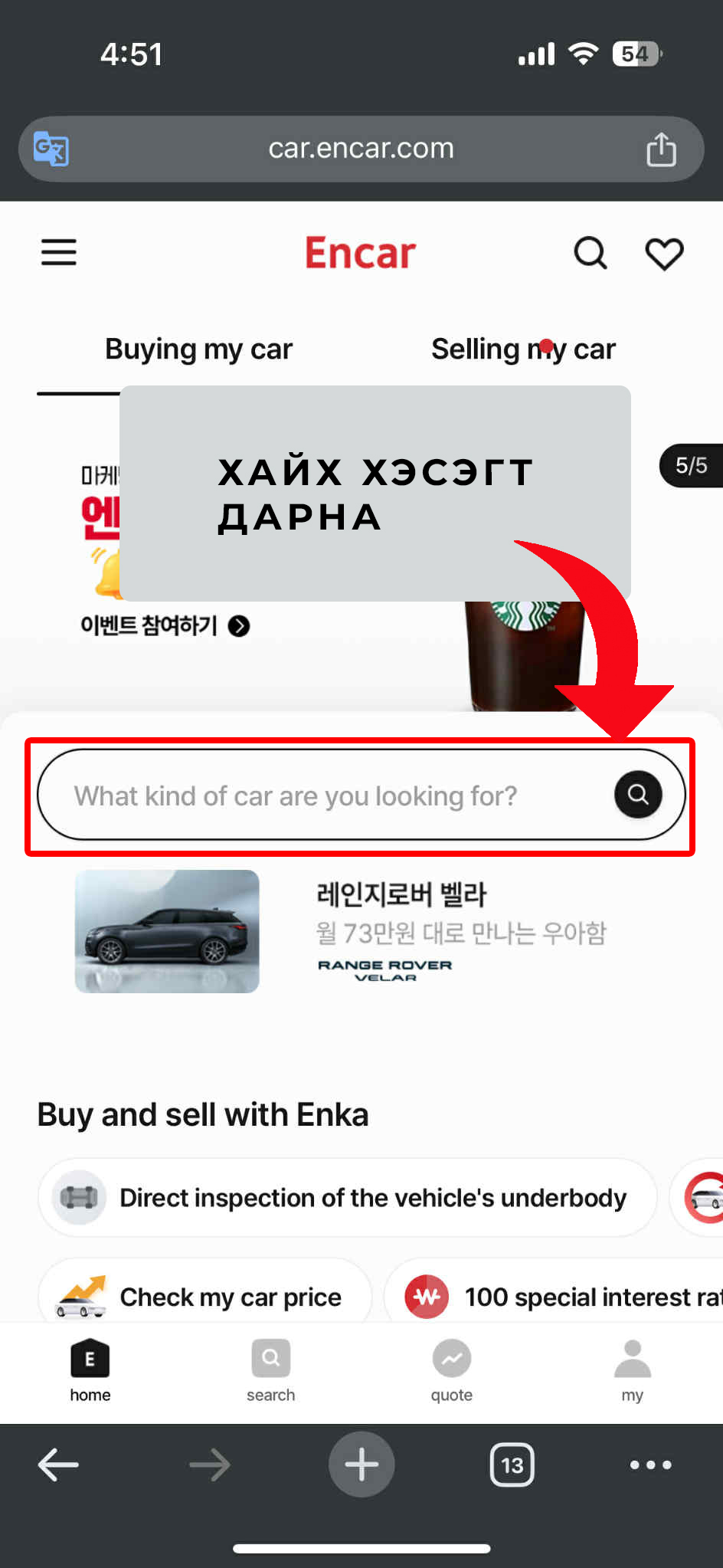
Task: Open Direct inspection of the vehicle's underbody
Action: tap(348, 1197)
